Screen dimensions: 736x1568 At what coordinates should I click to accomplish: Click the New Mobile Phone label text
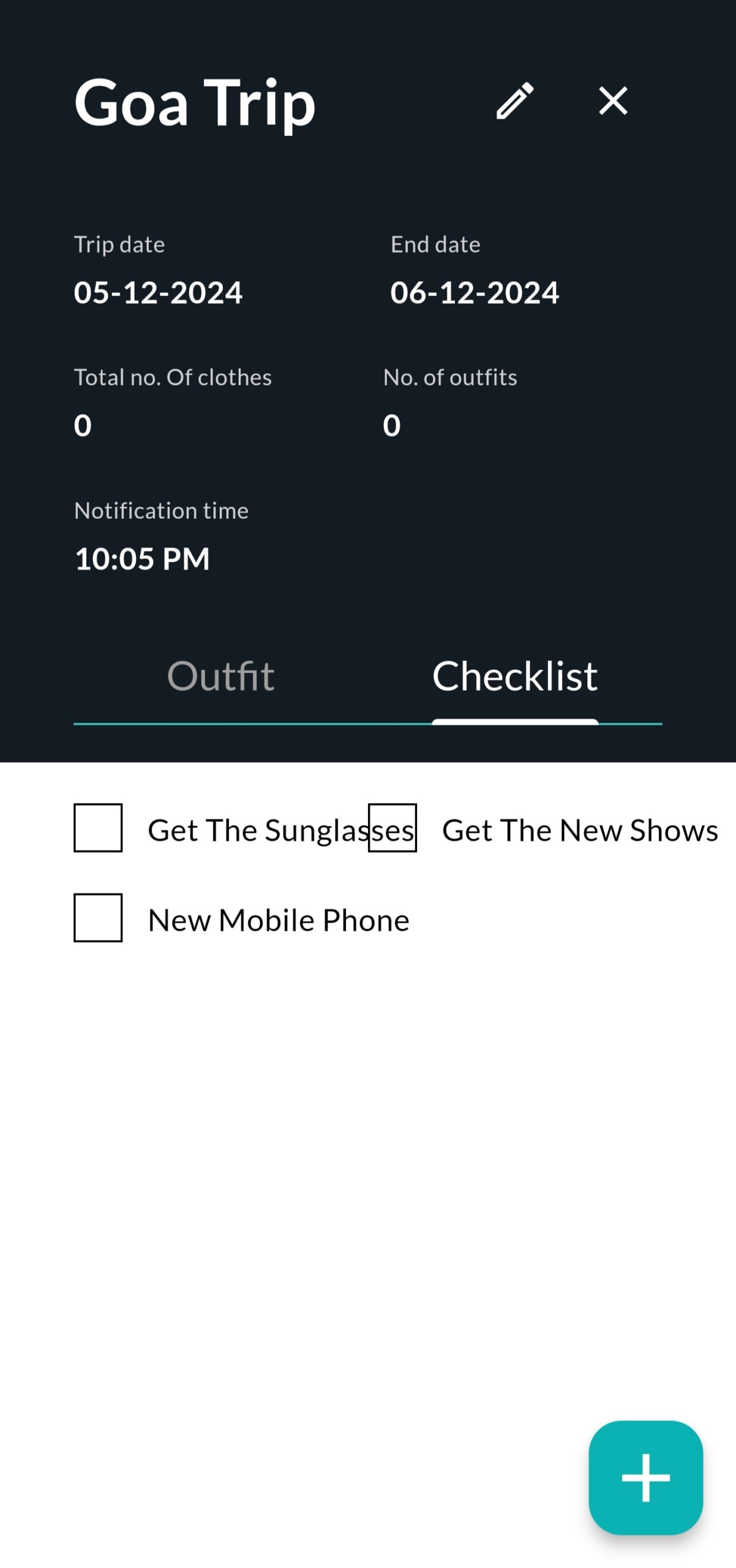(279, 919)
